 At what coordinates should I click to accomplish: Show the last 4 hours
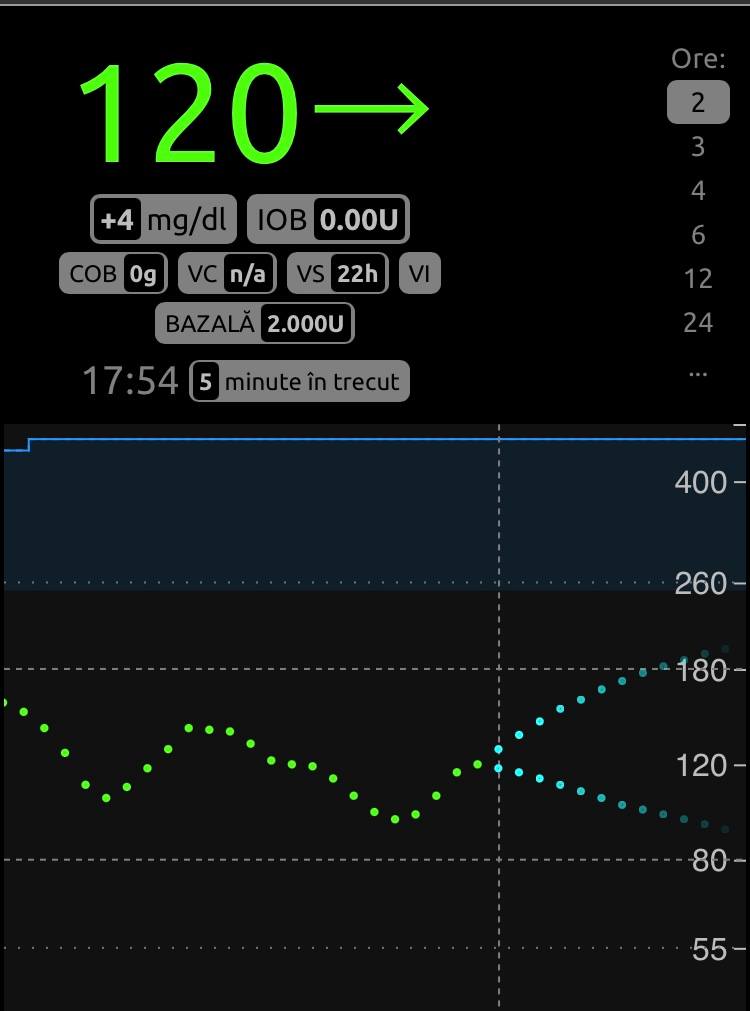tap(697, 191)
